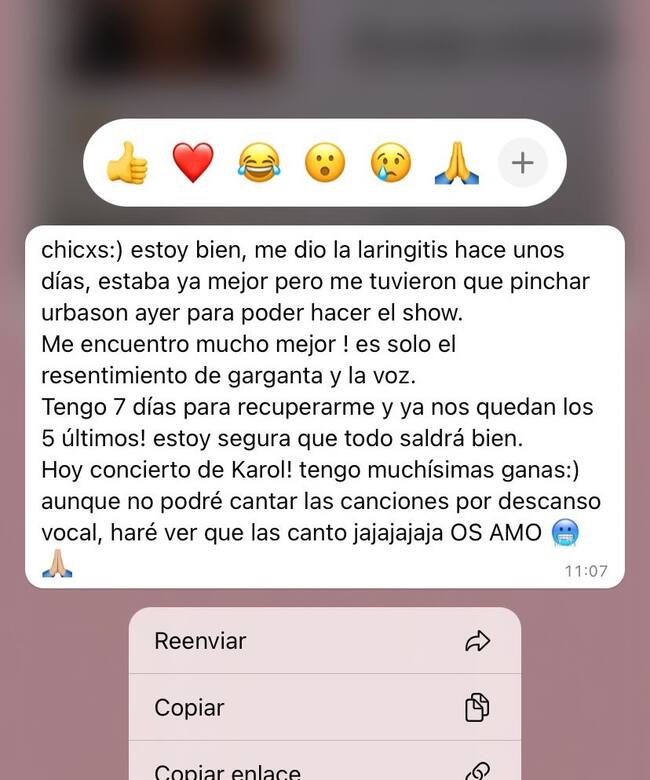React with the thumbs up emoji
Screen dimensions: 650x780
point(127,163)
